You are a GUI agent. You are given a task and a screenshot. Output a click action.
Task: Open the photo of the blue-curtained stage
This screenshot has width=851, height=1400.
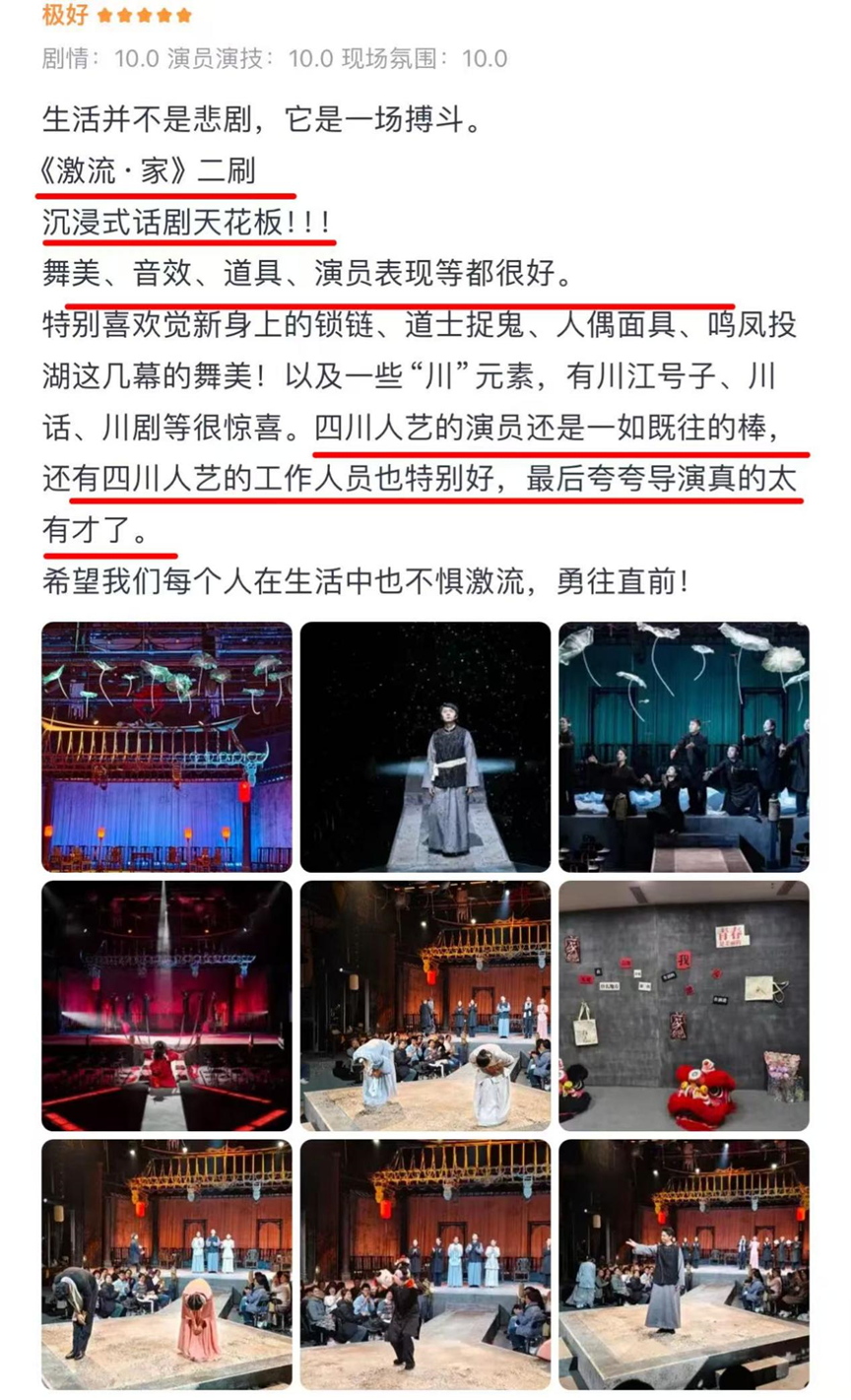pyautogui.click(x=166, y=746)
